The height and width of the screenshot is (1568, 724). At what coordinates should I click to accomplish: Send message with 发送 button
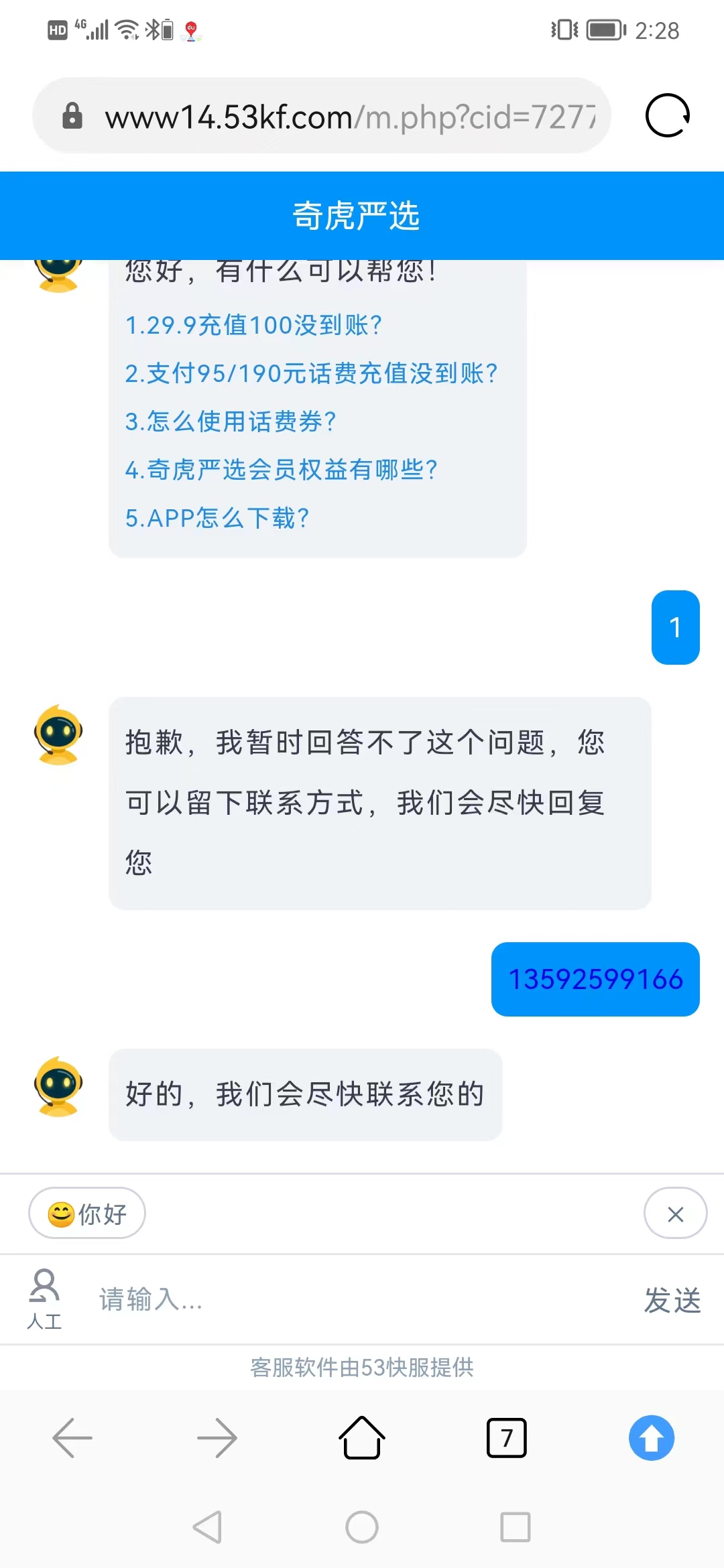[672, 1300]
